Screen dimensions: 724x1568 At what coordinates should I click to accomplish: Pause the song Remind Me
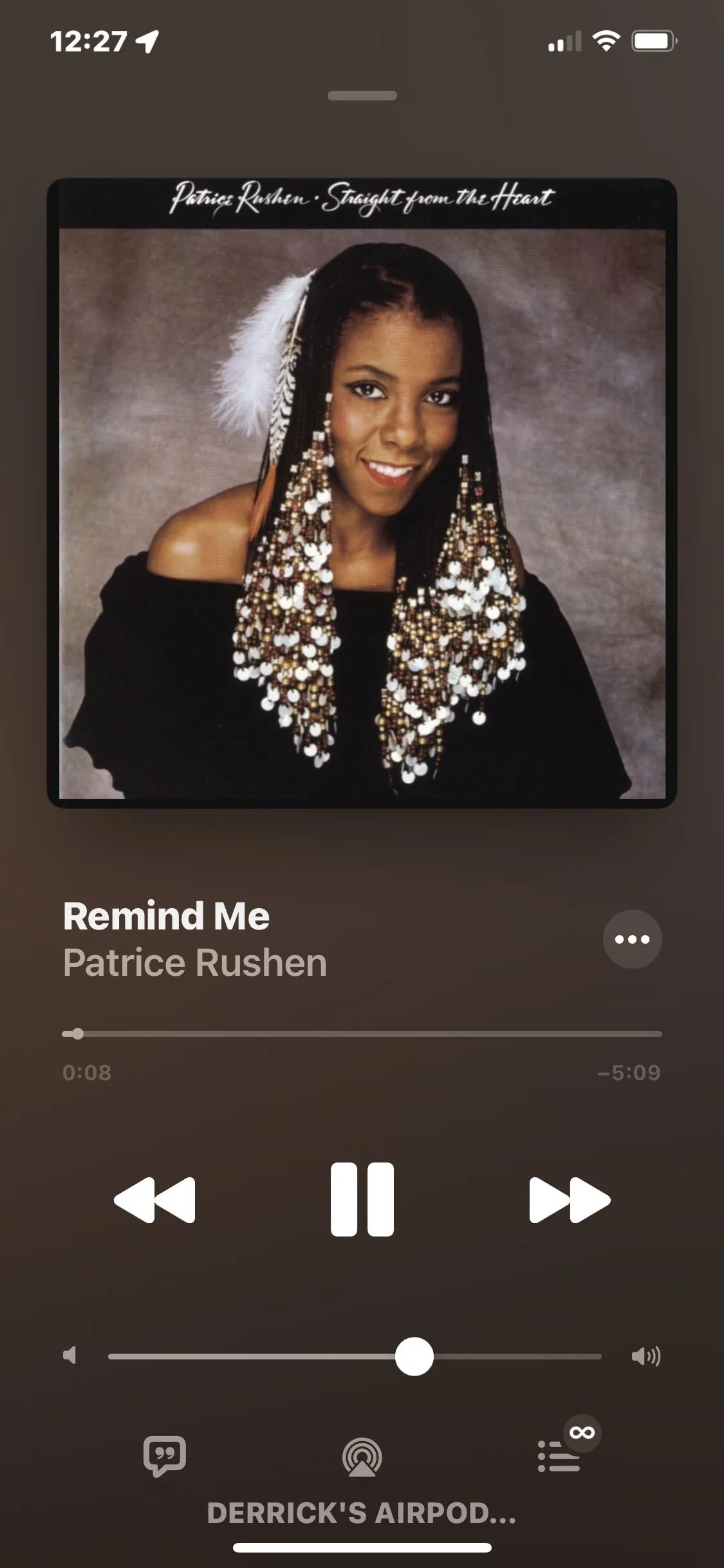pyautogui.click(x=362, y=1199)
